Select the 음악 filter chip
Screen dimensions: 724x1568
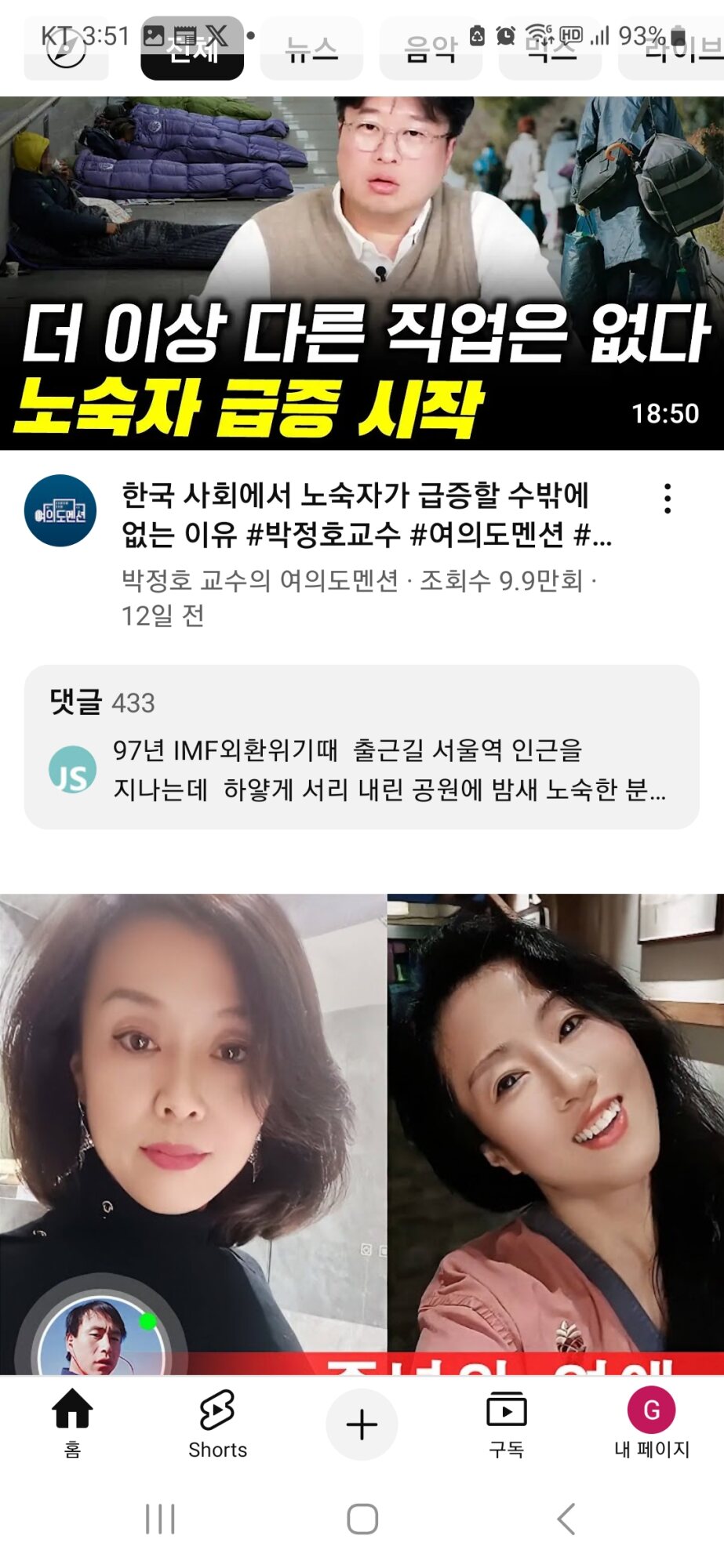[x=431, y=51]
